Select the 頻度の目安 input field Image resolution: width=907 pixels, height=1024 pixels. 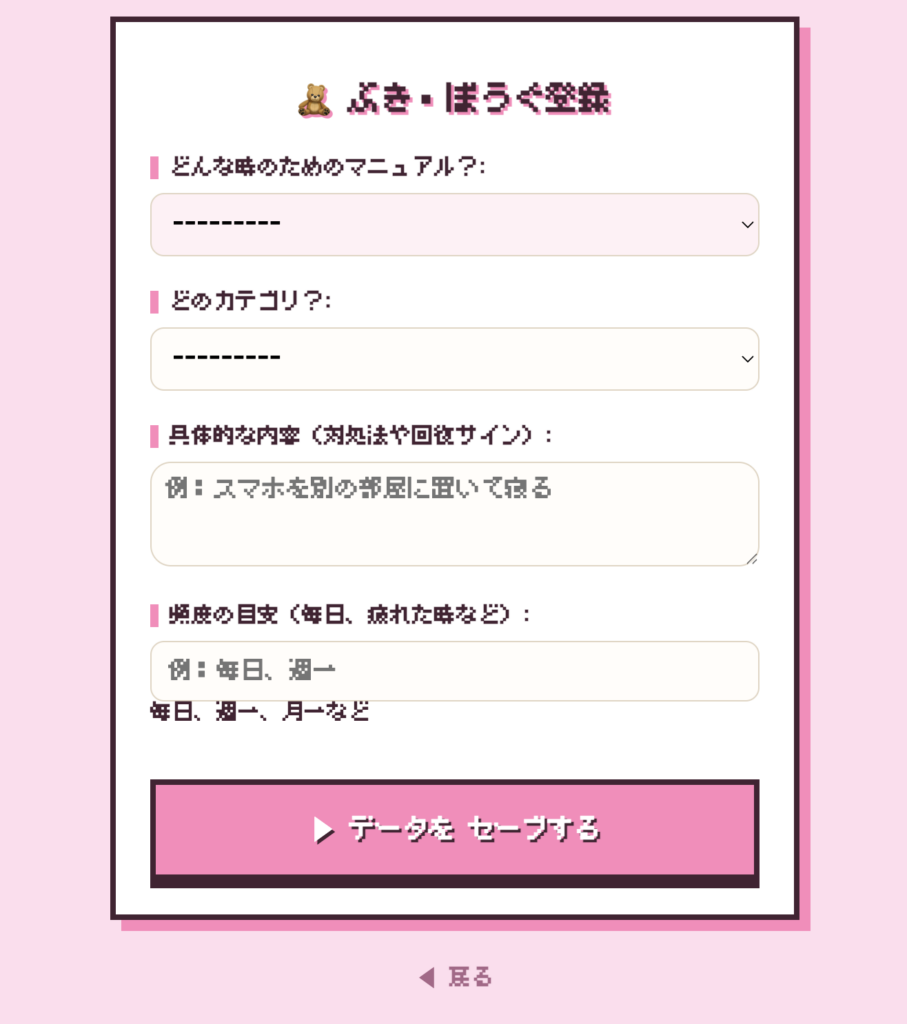454,670
